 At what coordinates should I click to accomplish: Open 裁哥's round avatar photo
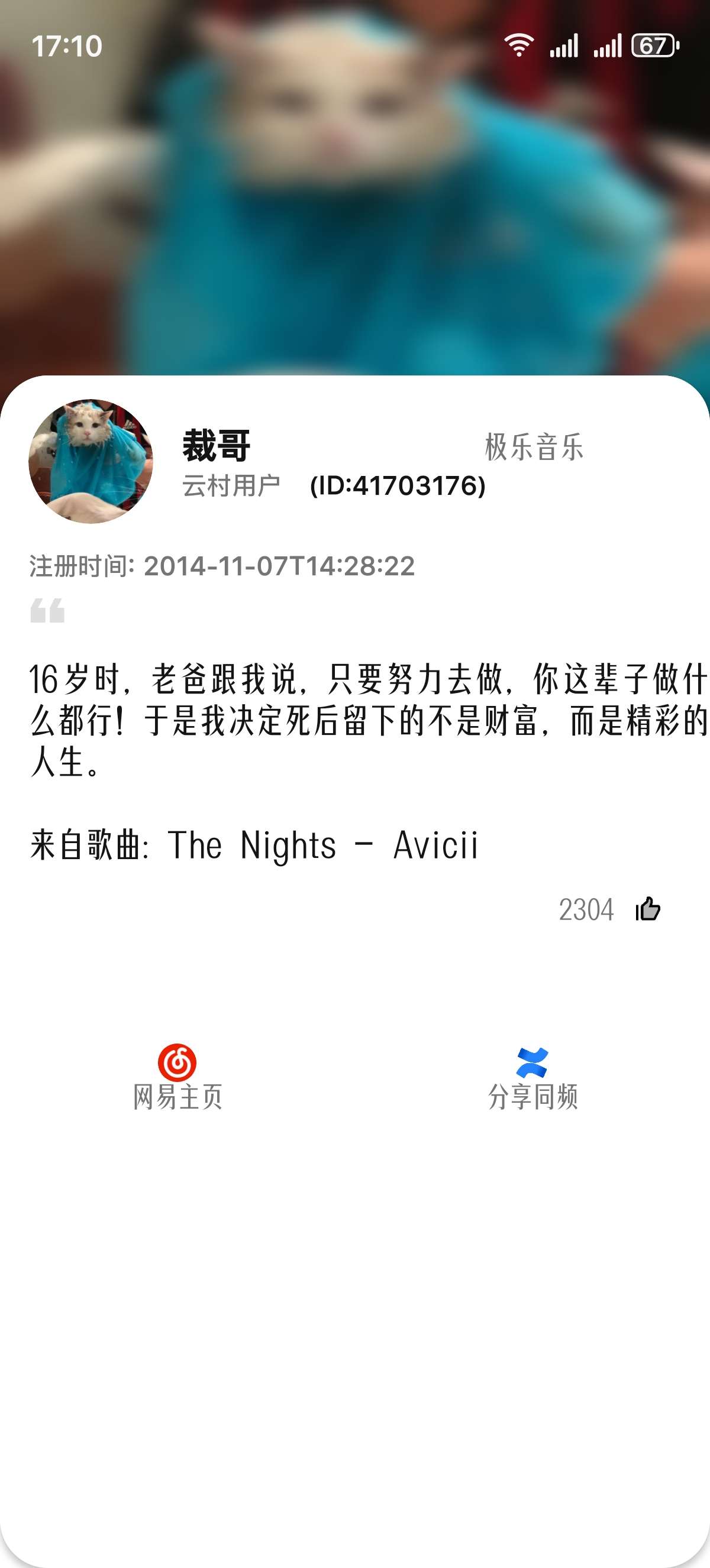click(91, 461)
